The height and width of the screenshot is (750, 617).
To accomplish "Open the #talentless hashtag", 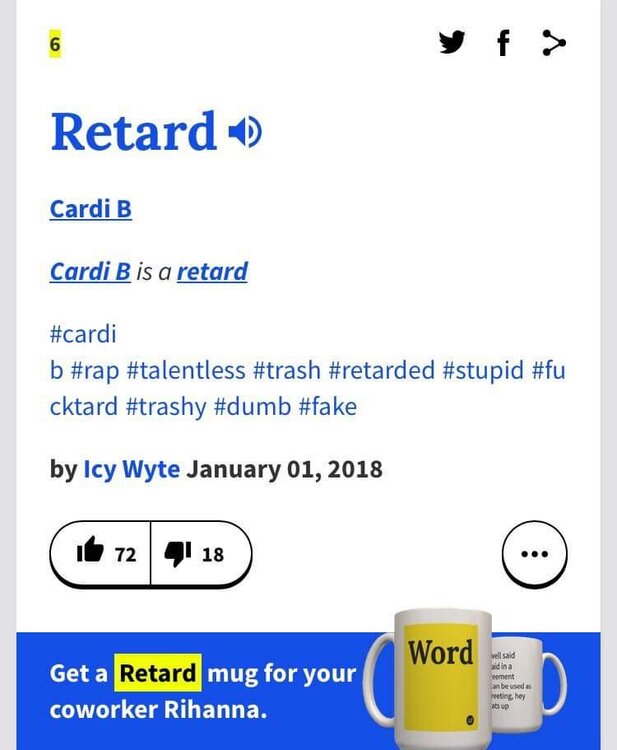I will [x=186, y=371].
